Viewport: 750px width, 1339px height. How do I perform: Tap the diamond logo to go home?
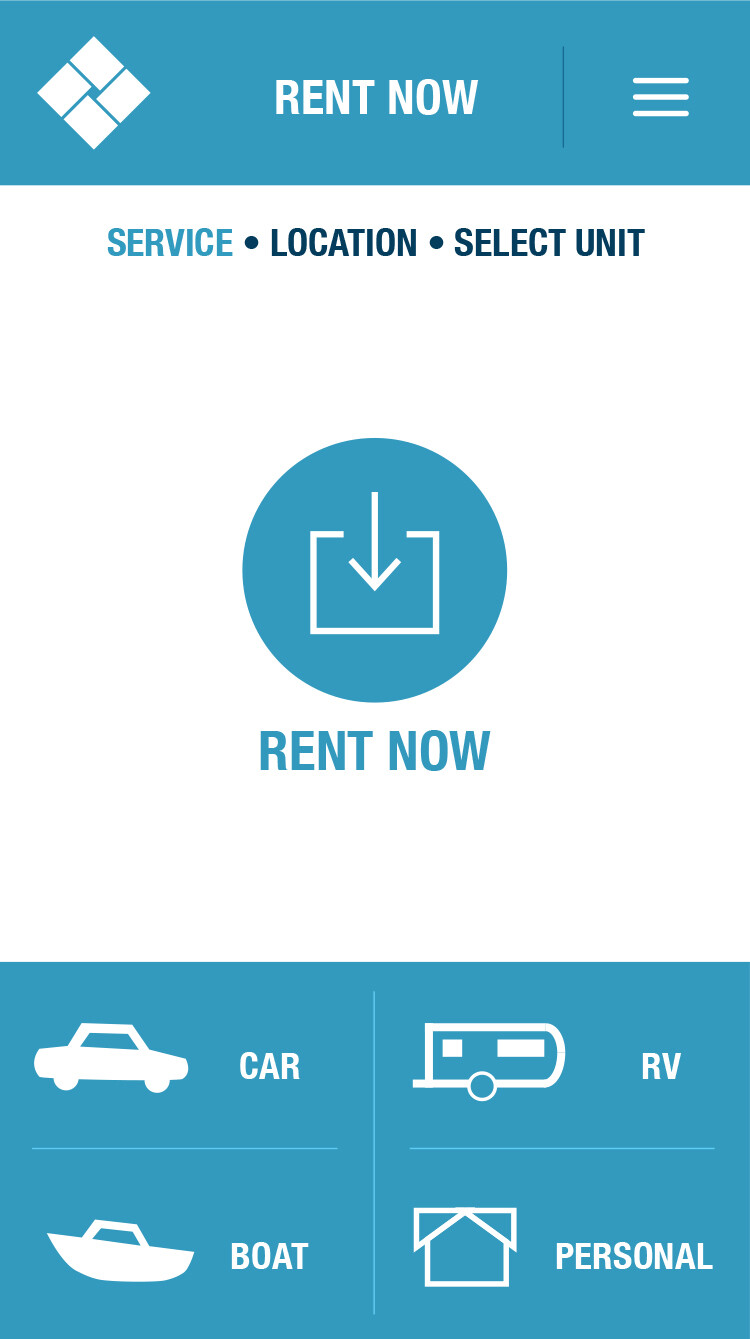(x=94, y=93)
